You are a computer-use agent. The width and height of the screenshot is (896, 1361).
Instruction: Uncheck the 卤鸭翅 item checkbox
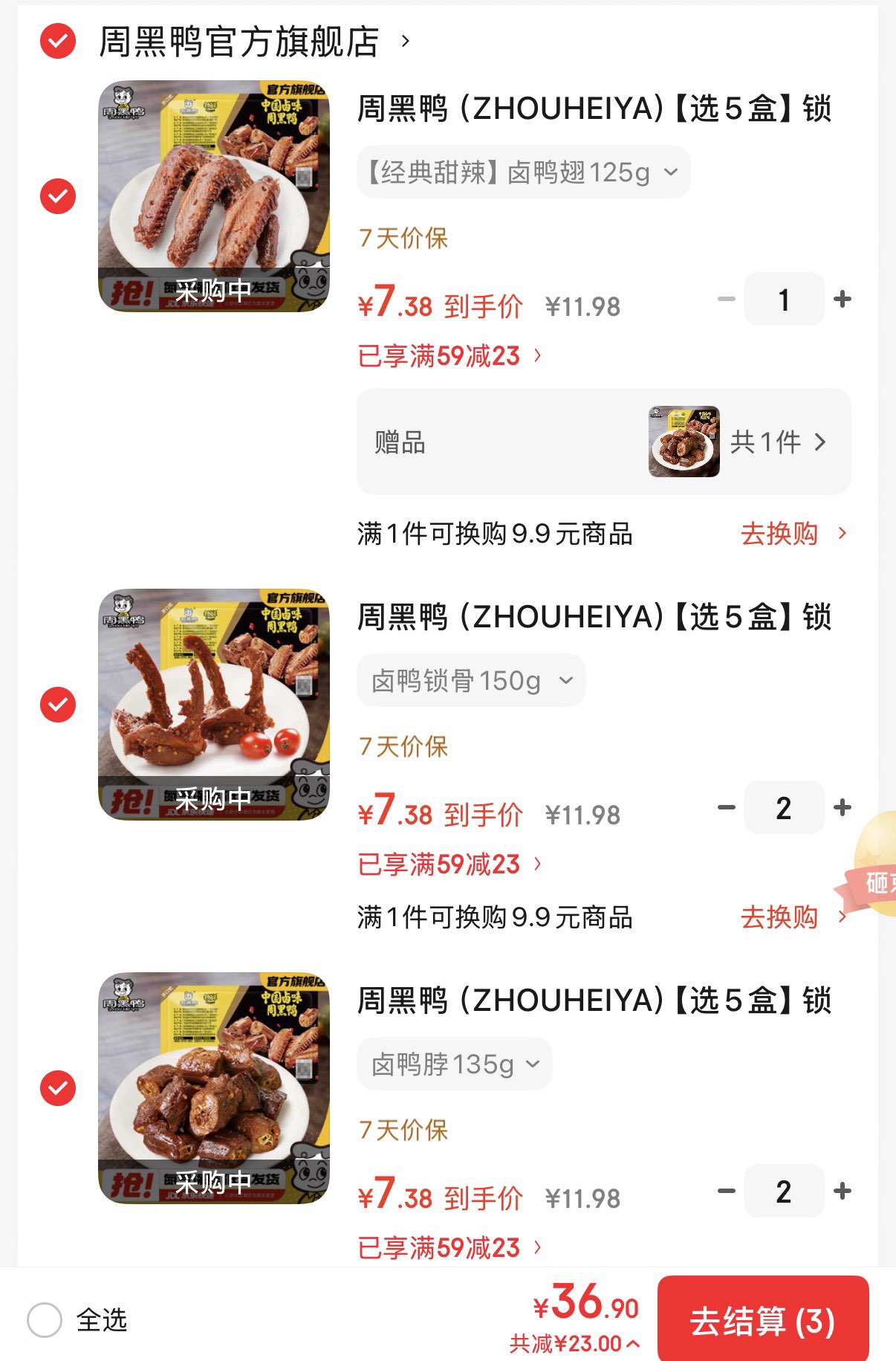pyautogui.click(x=56, y=196)
